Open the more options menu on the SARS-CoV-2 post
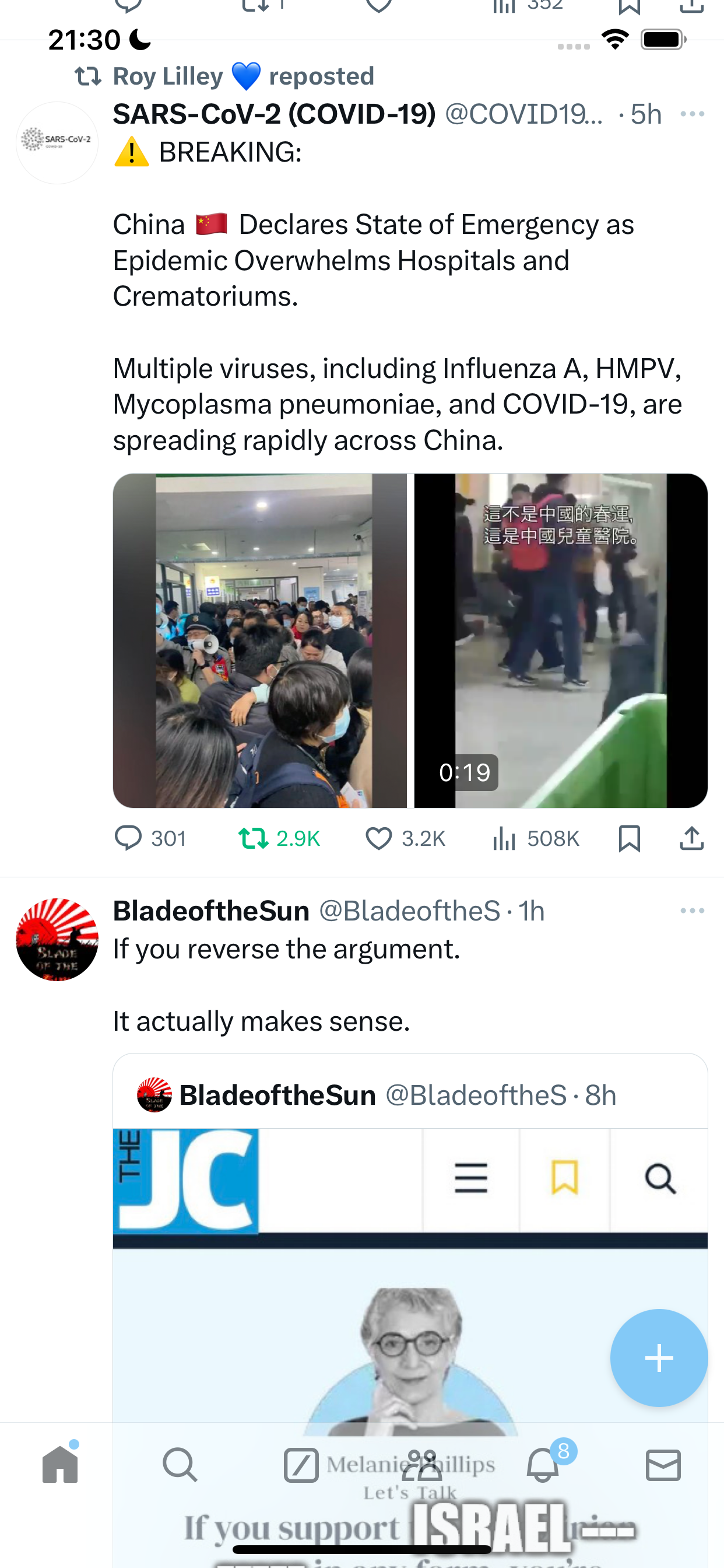Image resolution: width=724 pixels, height=1568 pixels. [x=693, y=114]
